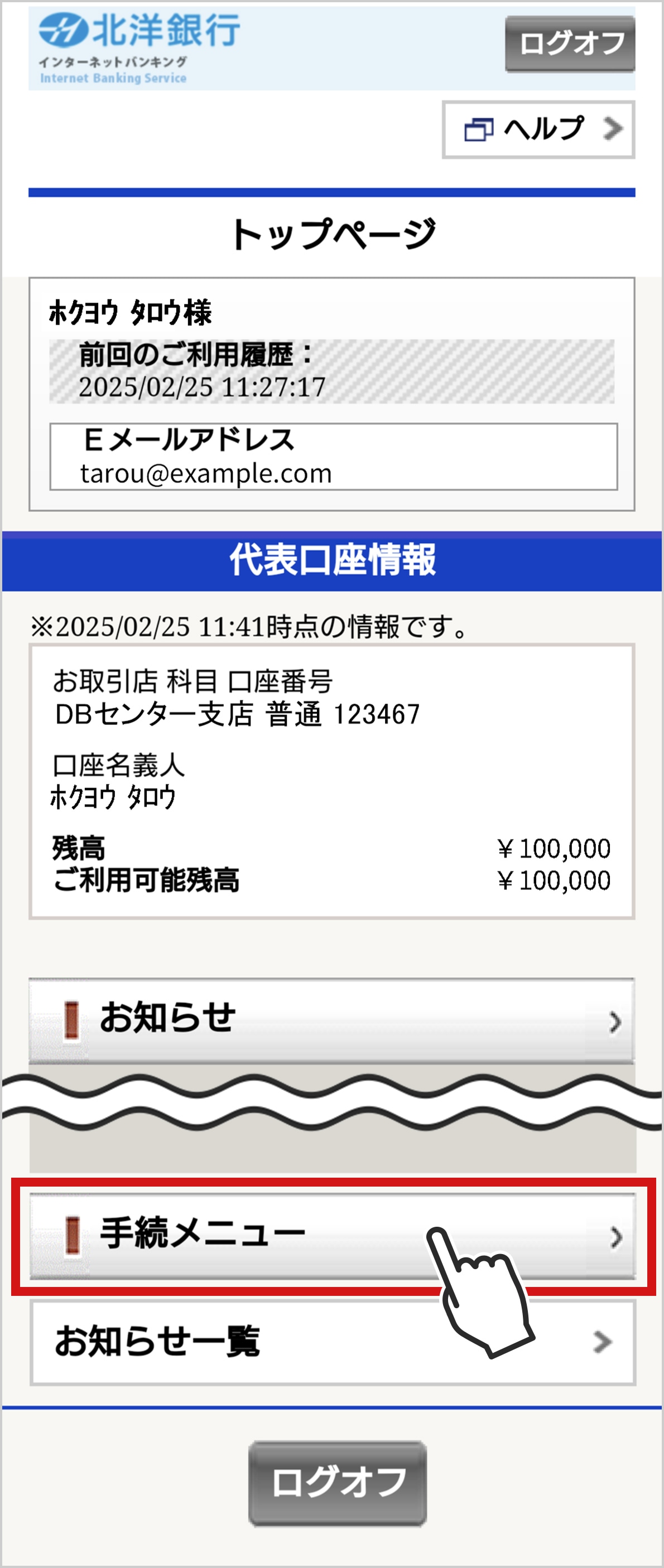
Task: Expand the お知らせ section
Action: click(332, 1021)
